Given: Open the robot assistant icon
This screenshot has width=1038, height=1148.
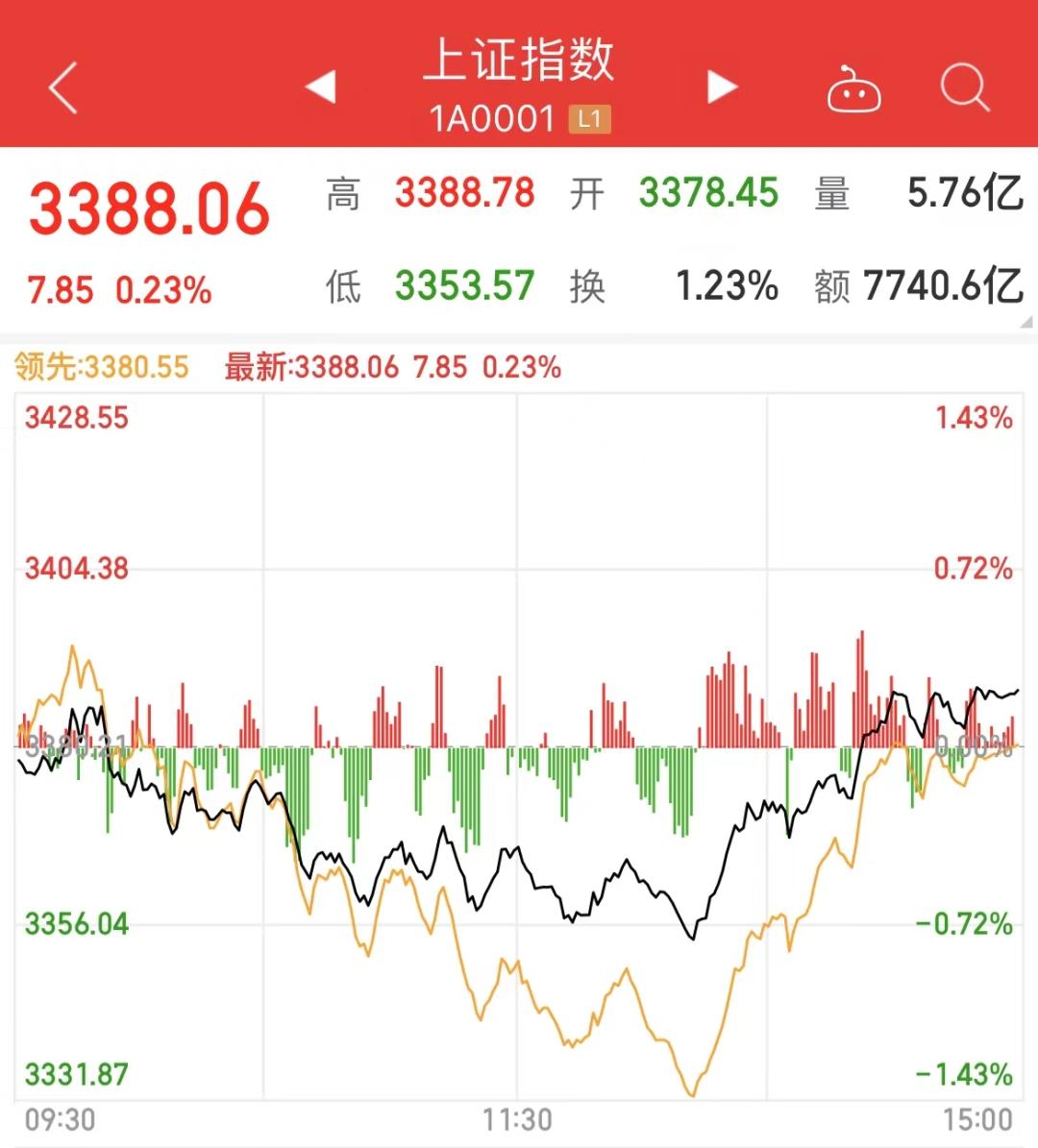Looking at the screenshot, I should [853, 90].
